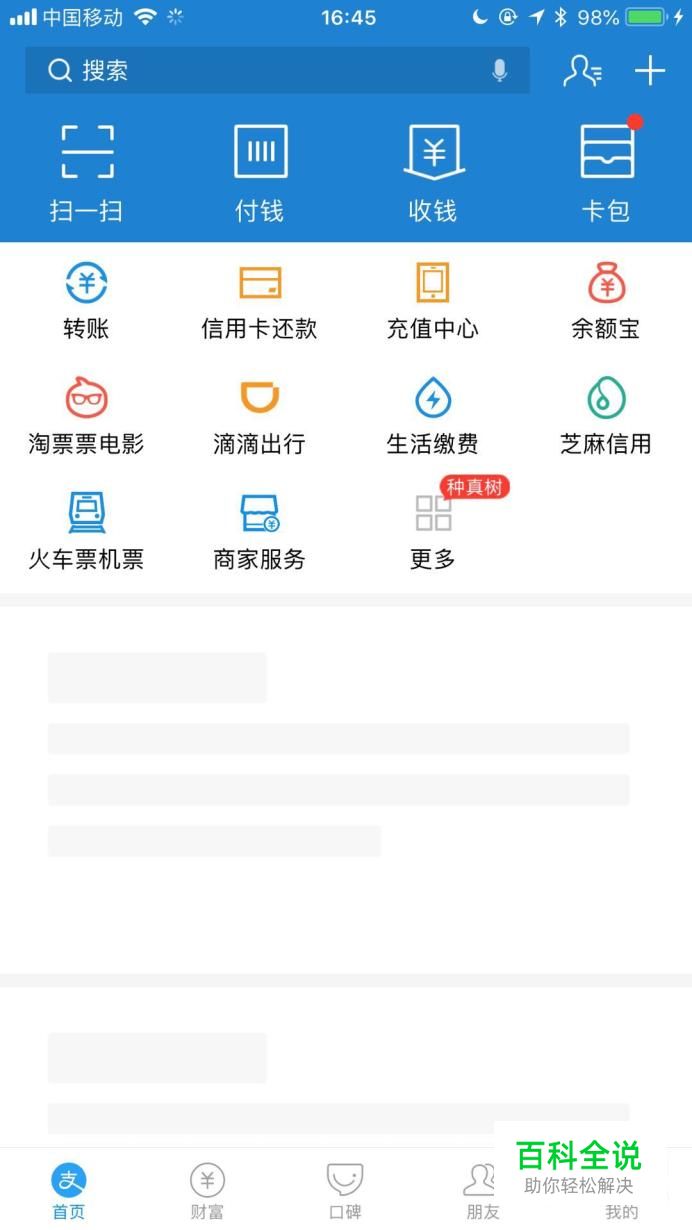Launch 滴滴出行 ride service
692x1230 pixels.
[260, 415]
